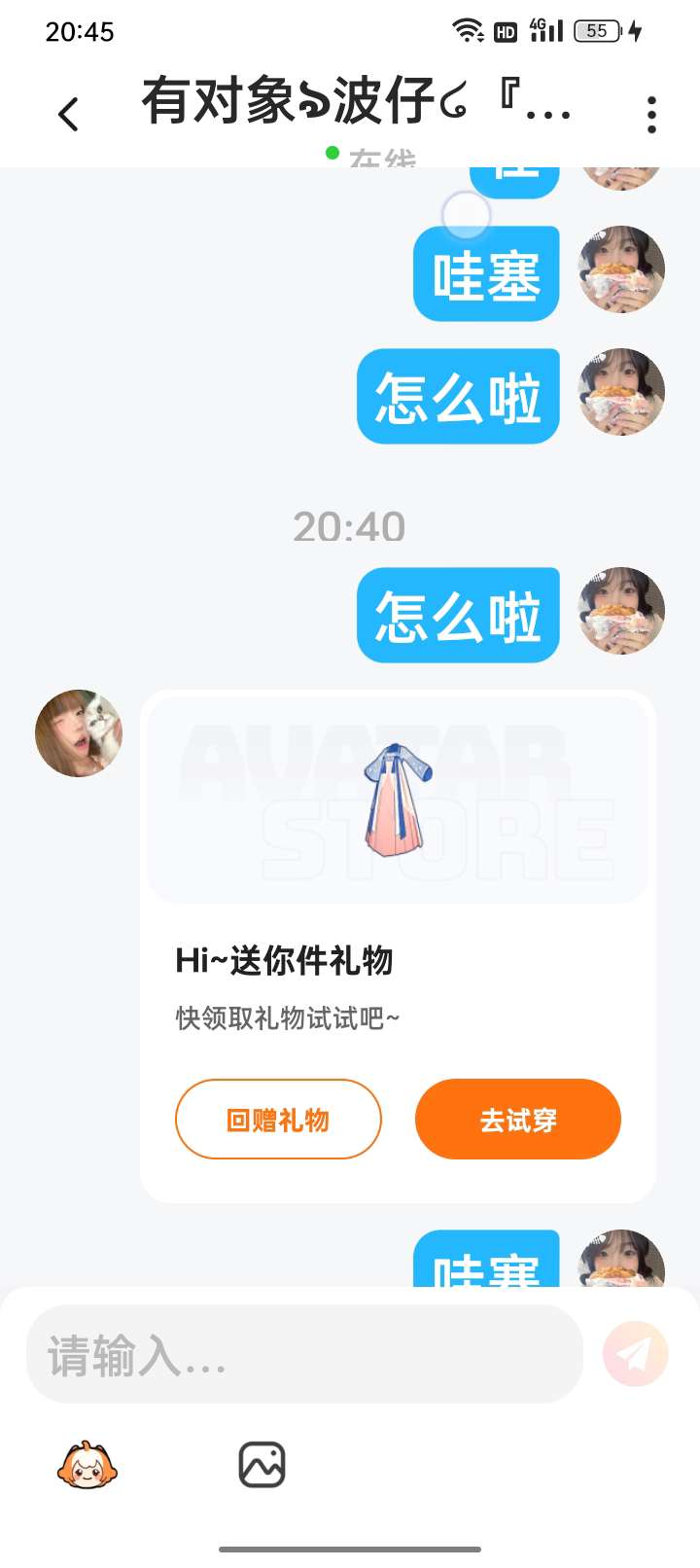Go back from this chat
Image resolution: width=700 pixels, height=1568 pixels.
pos(68,115)
